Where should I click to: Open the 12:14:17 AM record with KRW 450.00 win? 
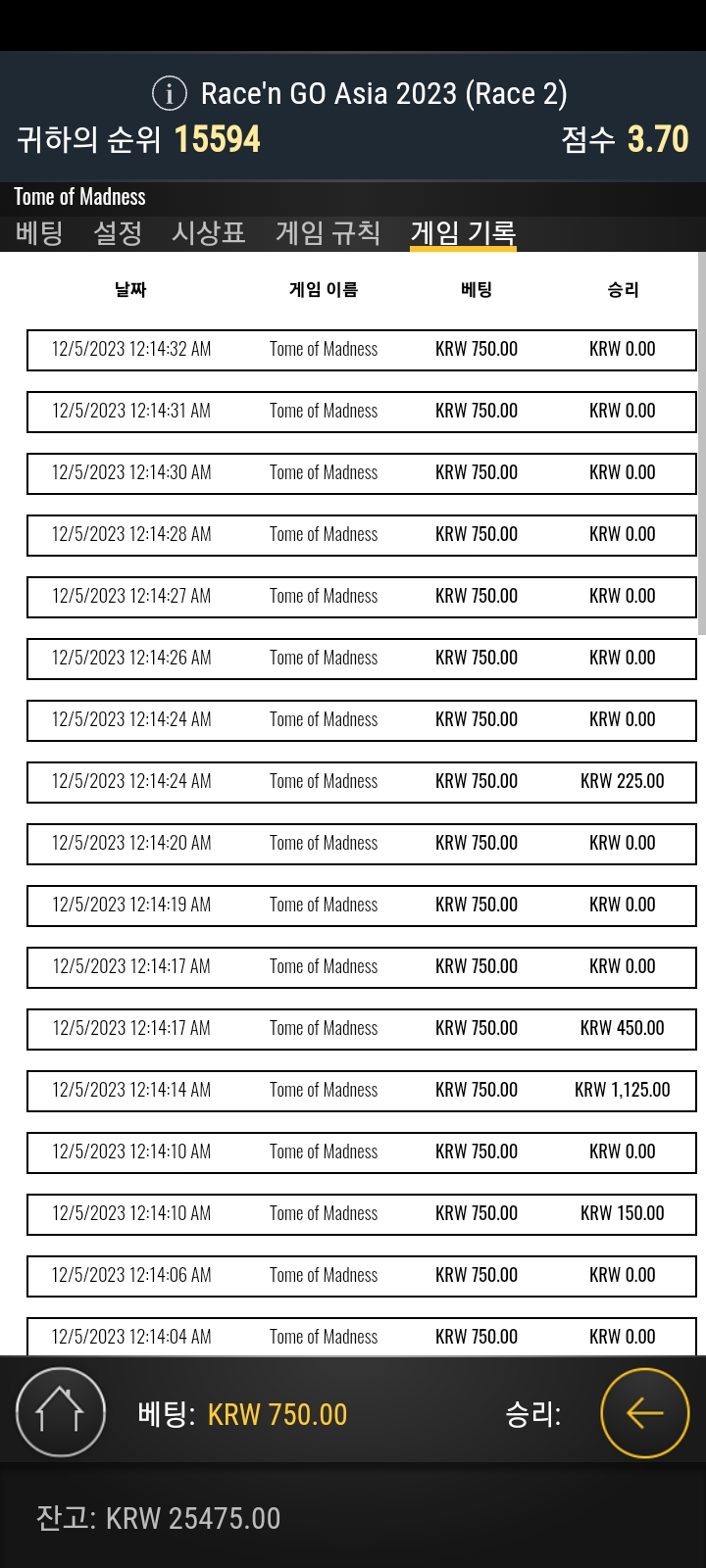[362, 1029]
